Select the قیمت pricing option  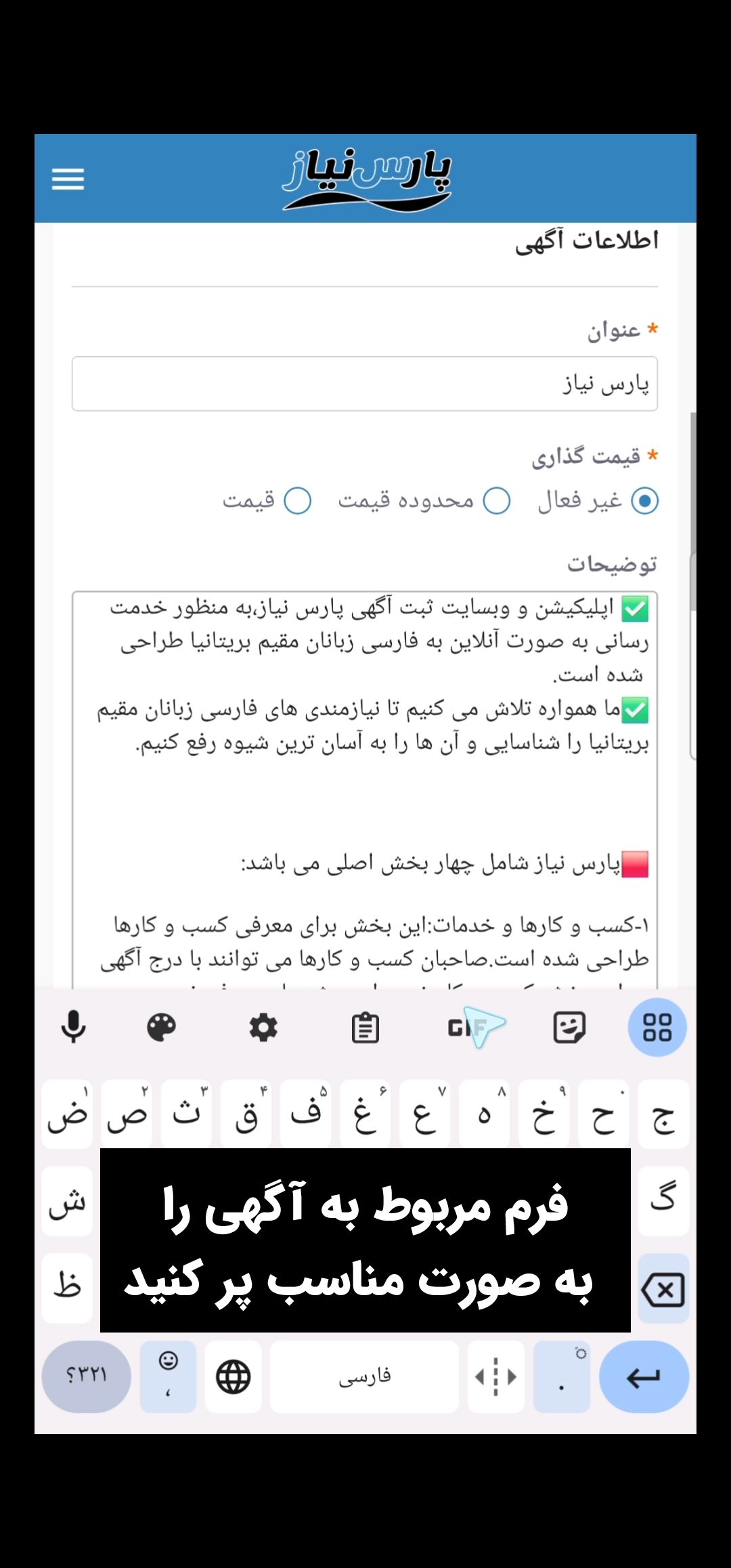click(298, 501)
